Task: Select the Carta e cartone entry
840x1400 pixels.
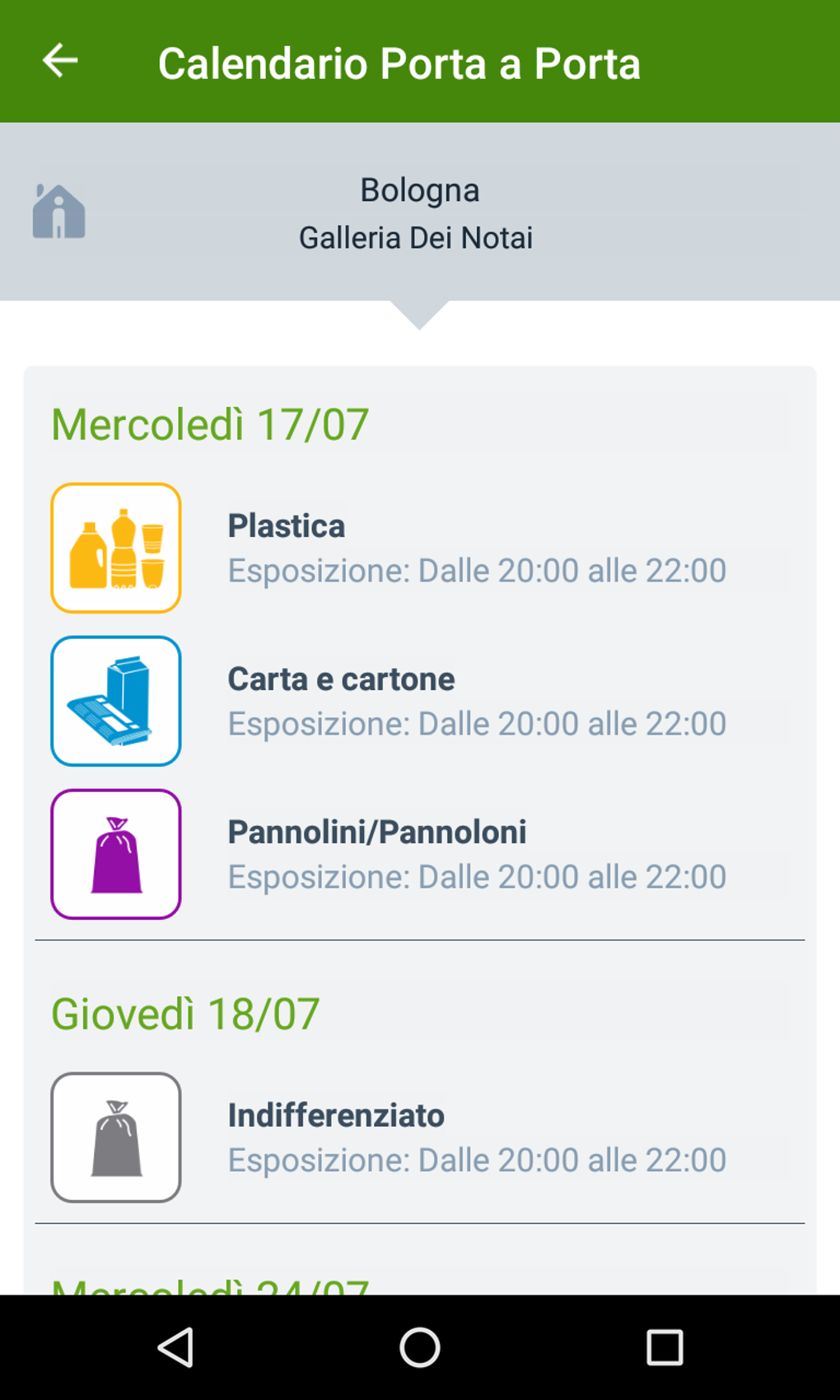Action: [420, 701]
